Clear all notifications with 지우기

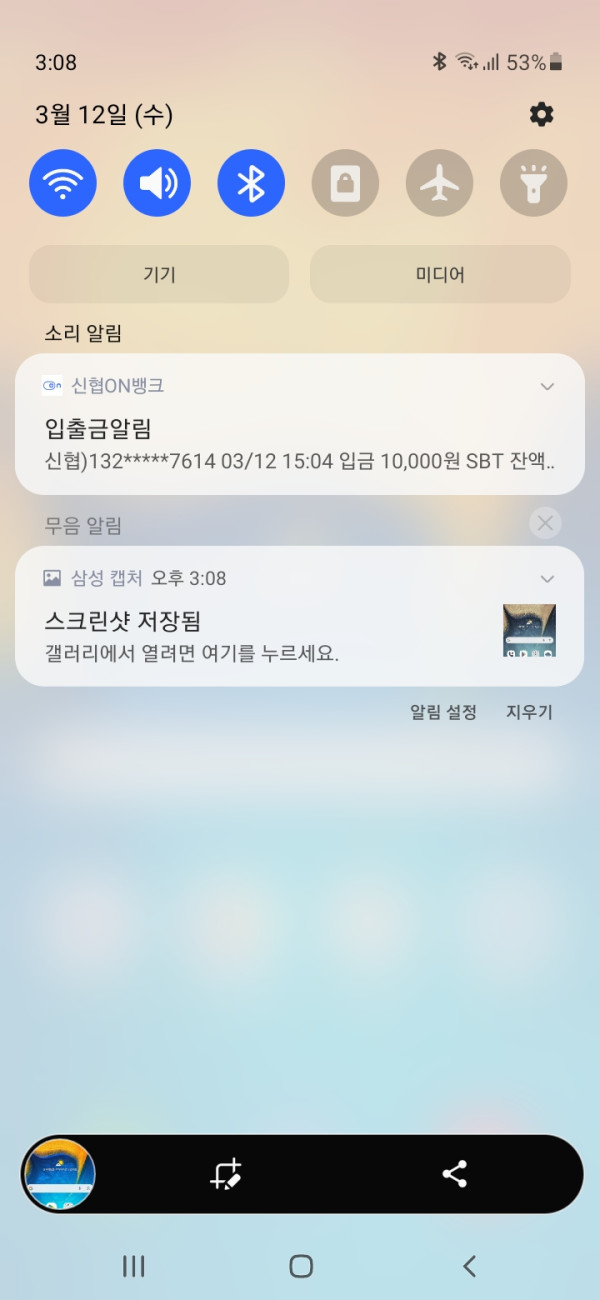[529, 712]
